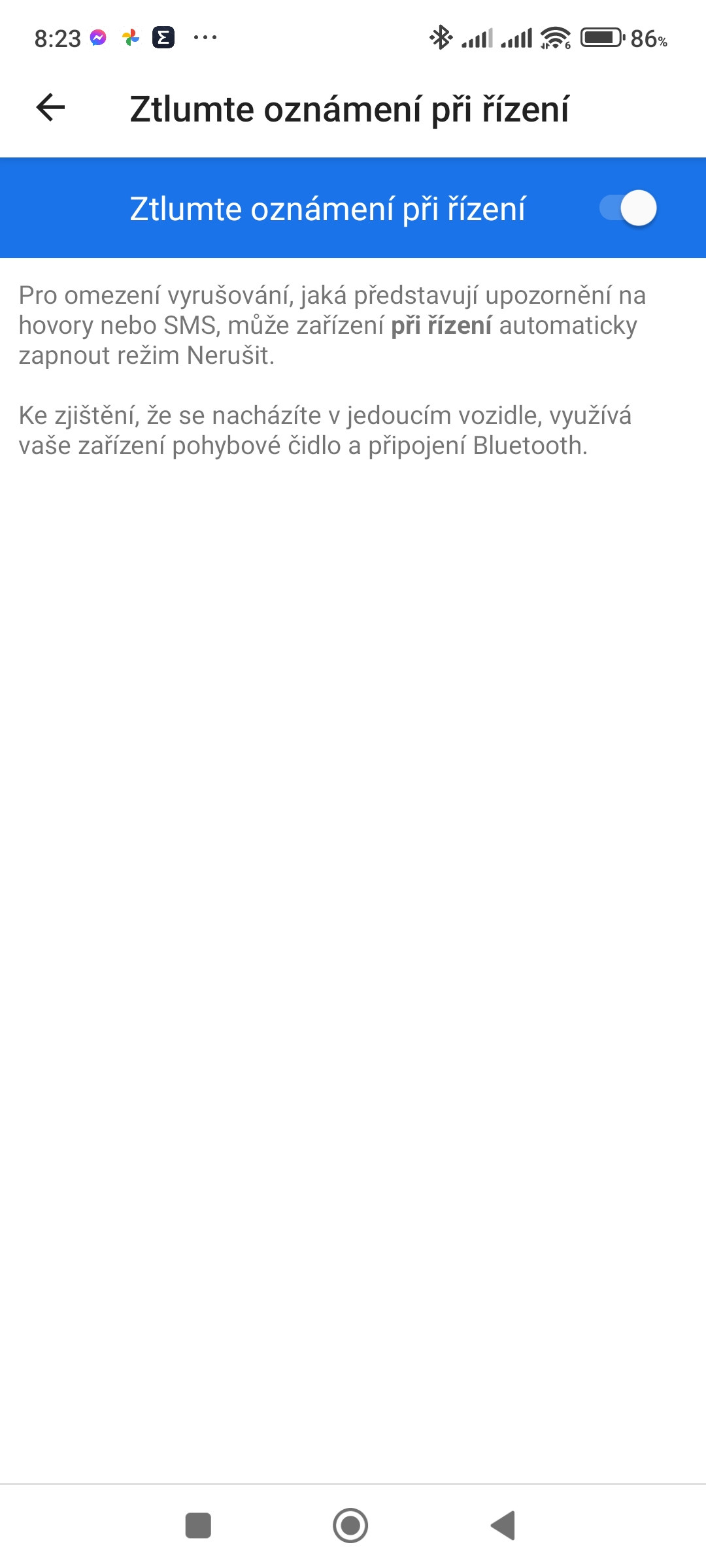Open recent apps from navigation bar
The image size is (706, 1568).
tap(198, 1526)
